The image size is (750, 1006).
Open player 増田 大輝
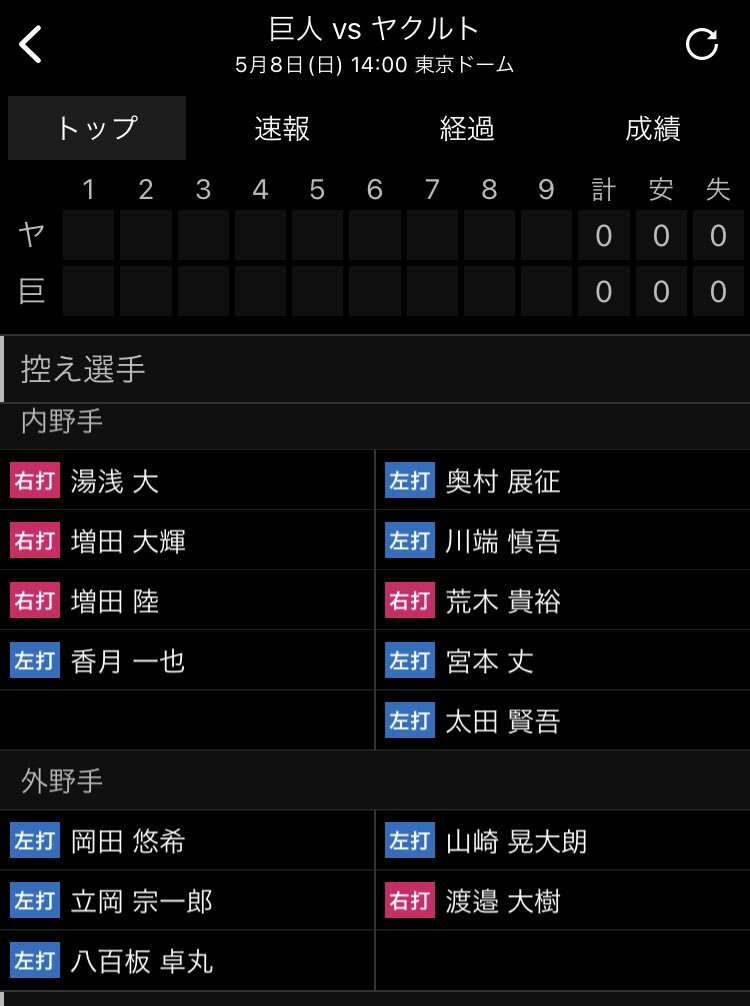coord(128,541)
